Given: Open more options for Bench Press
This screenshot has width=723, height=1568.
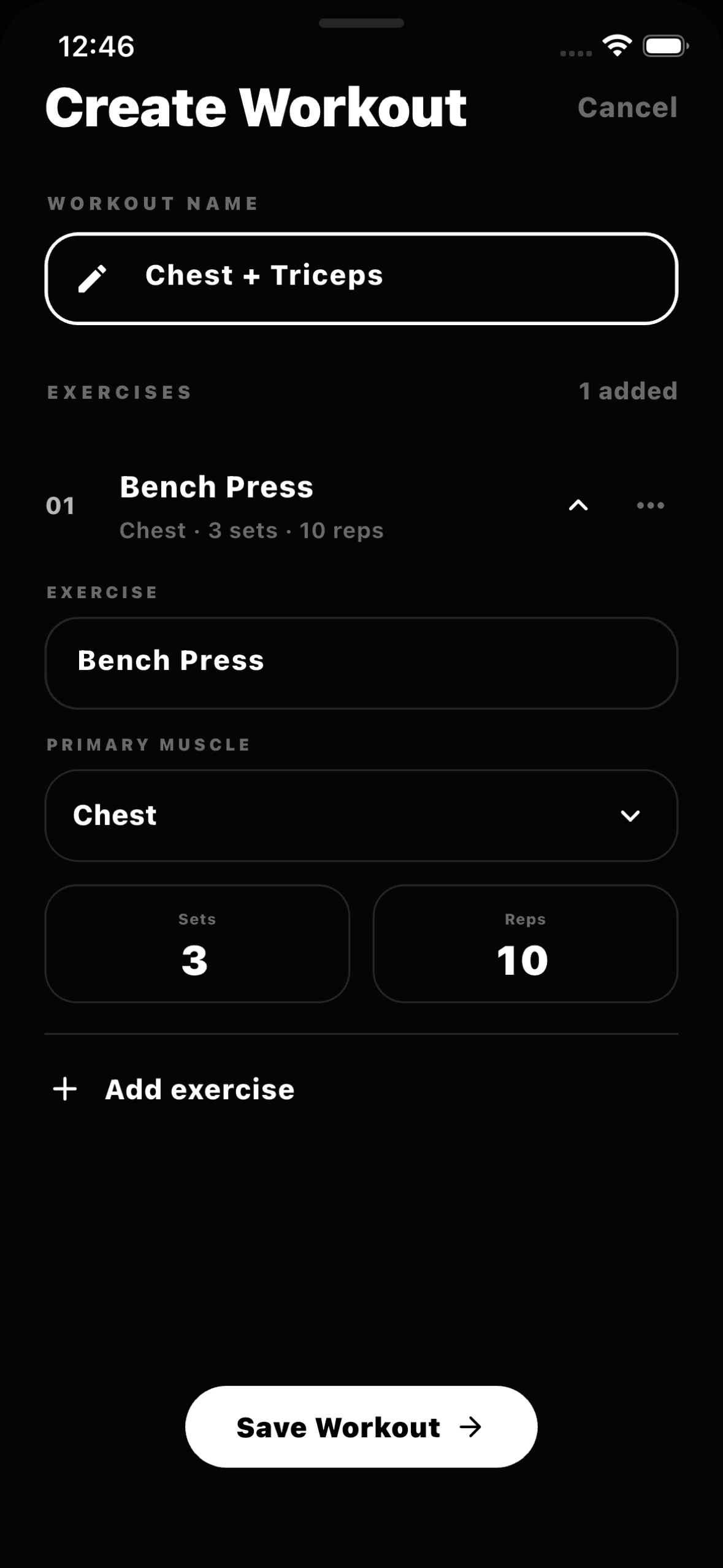Looking at the screenshot, I should (651, 505).
